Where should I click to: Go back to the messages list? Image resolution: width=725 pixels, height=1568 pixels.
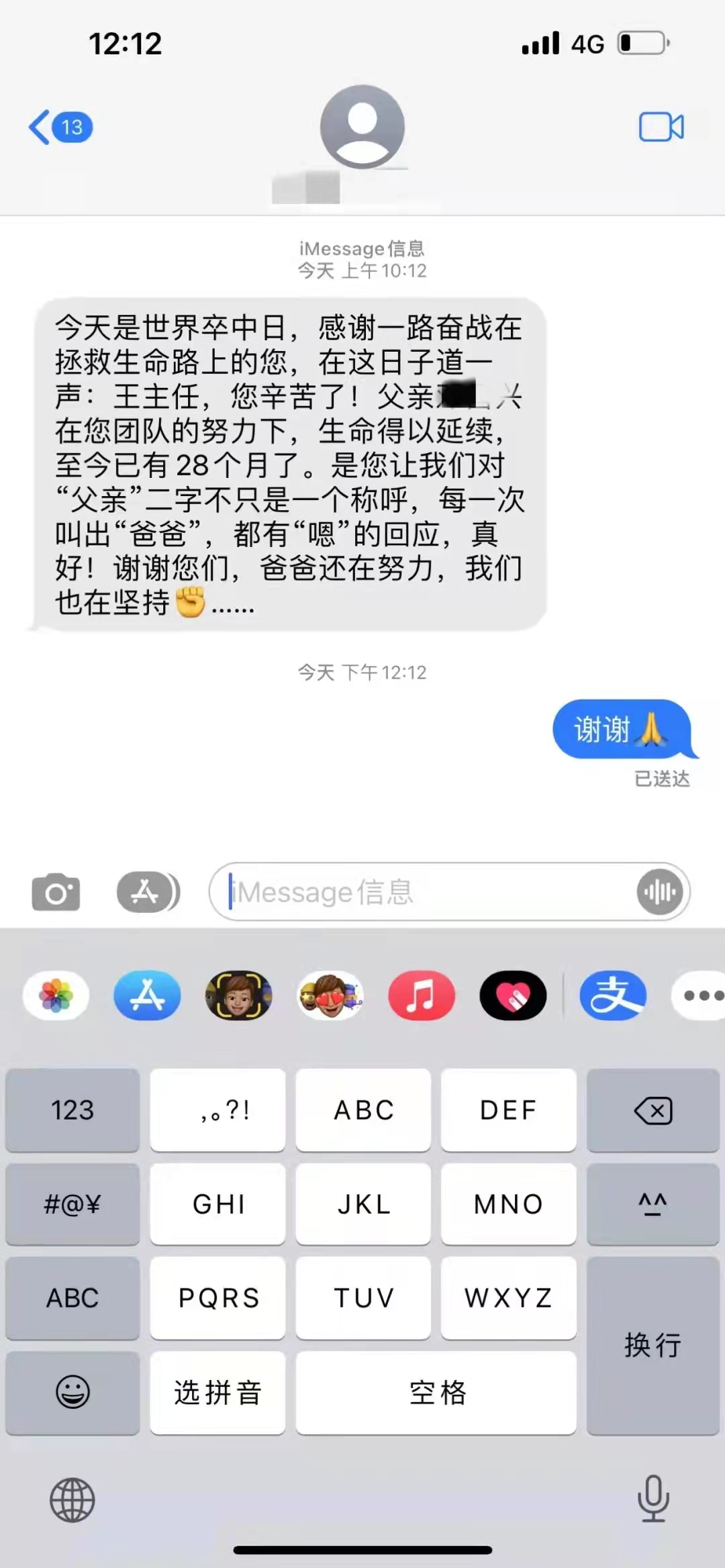coord(59,127)
